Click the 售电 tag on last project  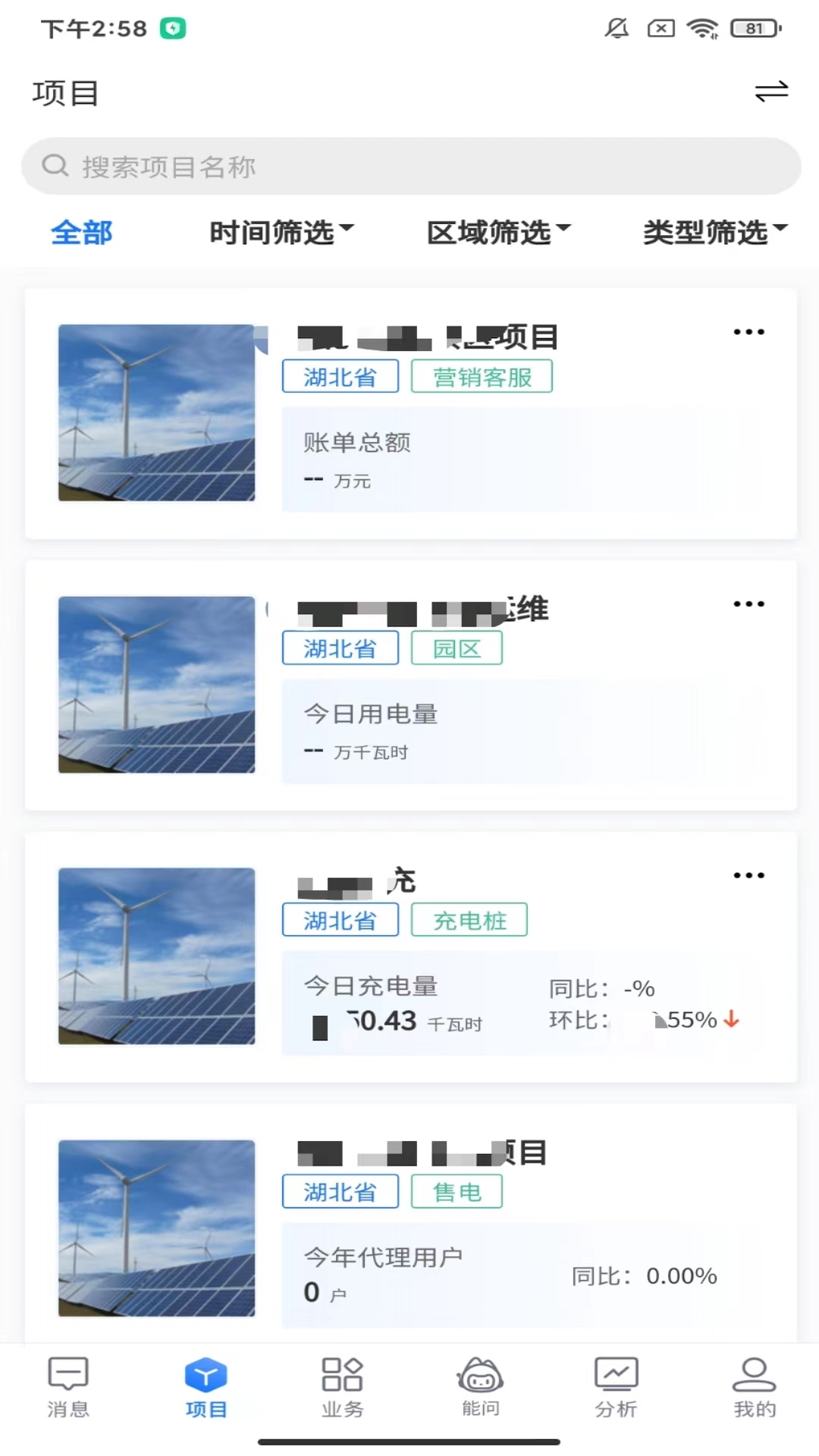(456, 1191)
